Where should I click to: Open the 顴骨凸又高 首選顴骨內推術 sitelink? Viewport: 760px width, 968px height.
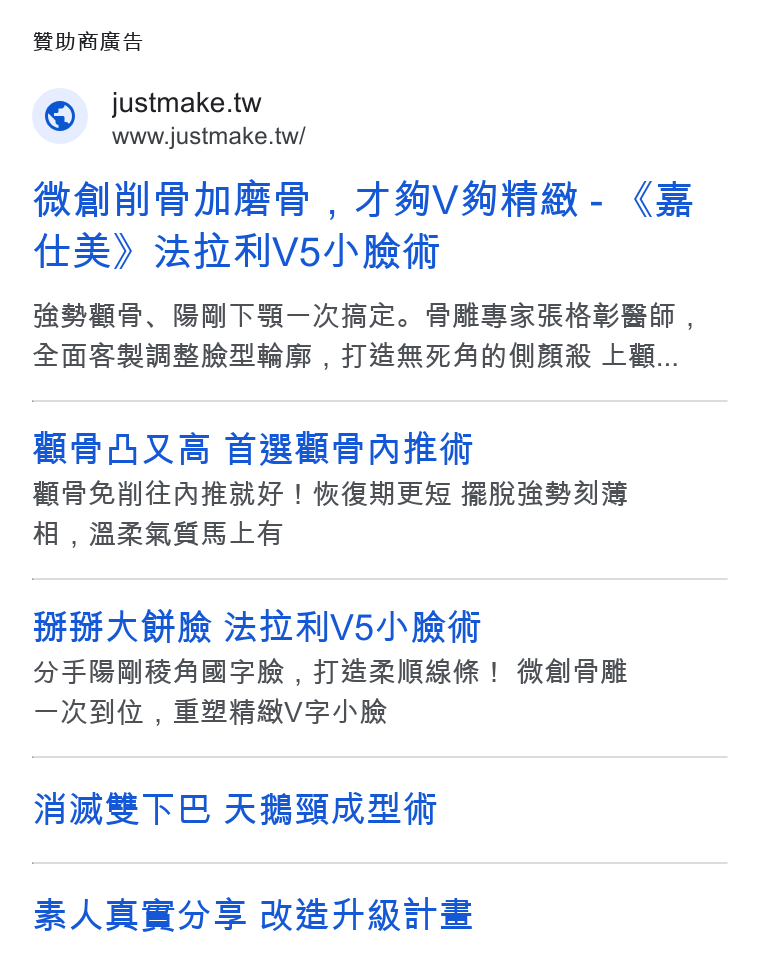point(253,448)
